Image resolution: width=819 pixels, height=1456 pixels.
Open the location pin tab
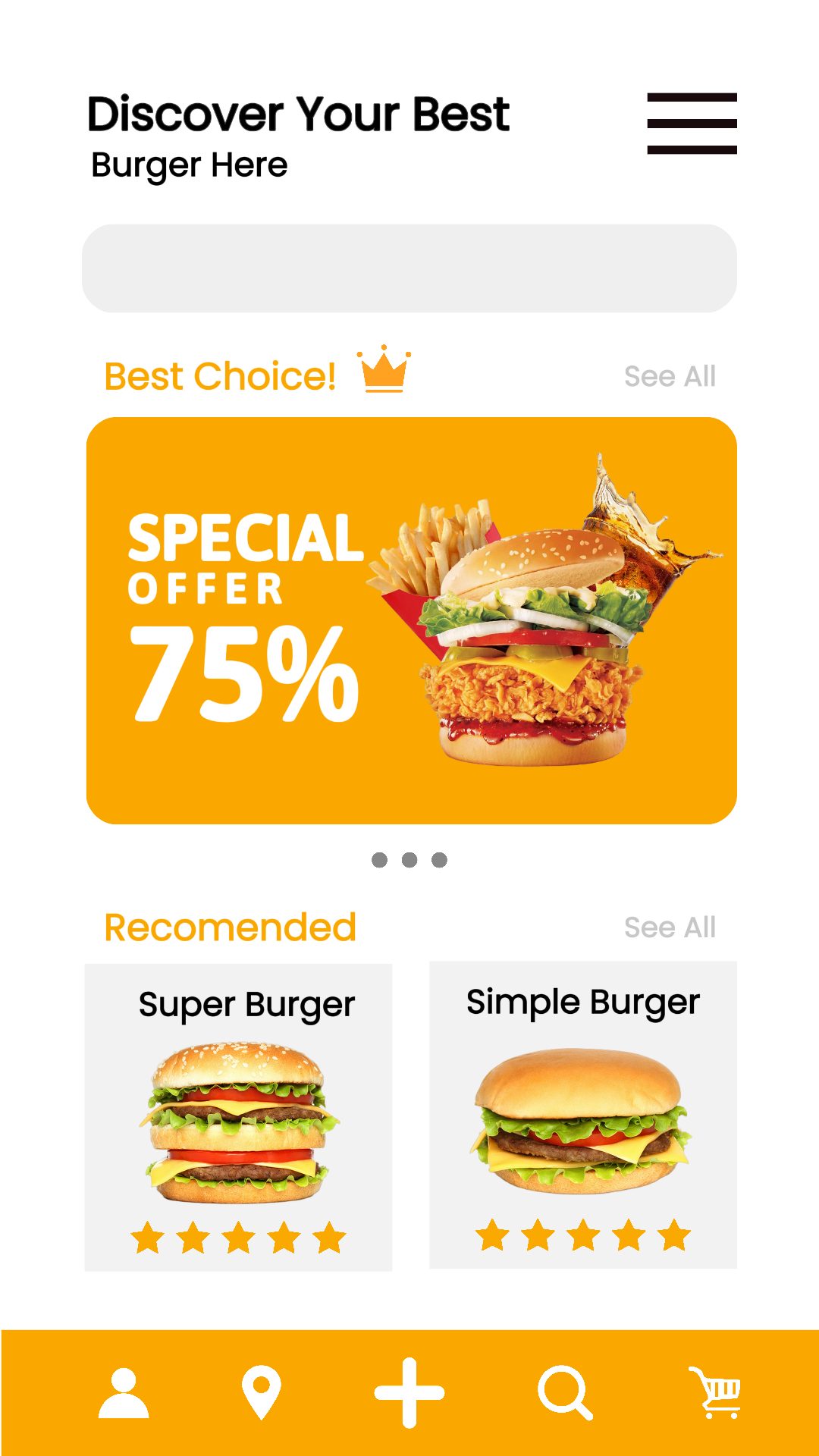pyautogui.click(x=262, y=1392)
